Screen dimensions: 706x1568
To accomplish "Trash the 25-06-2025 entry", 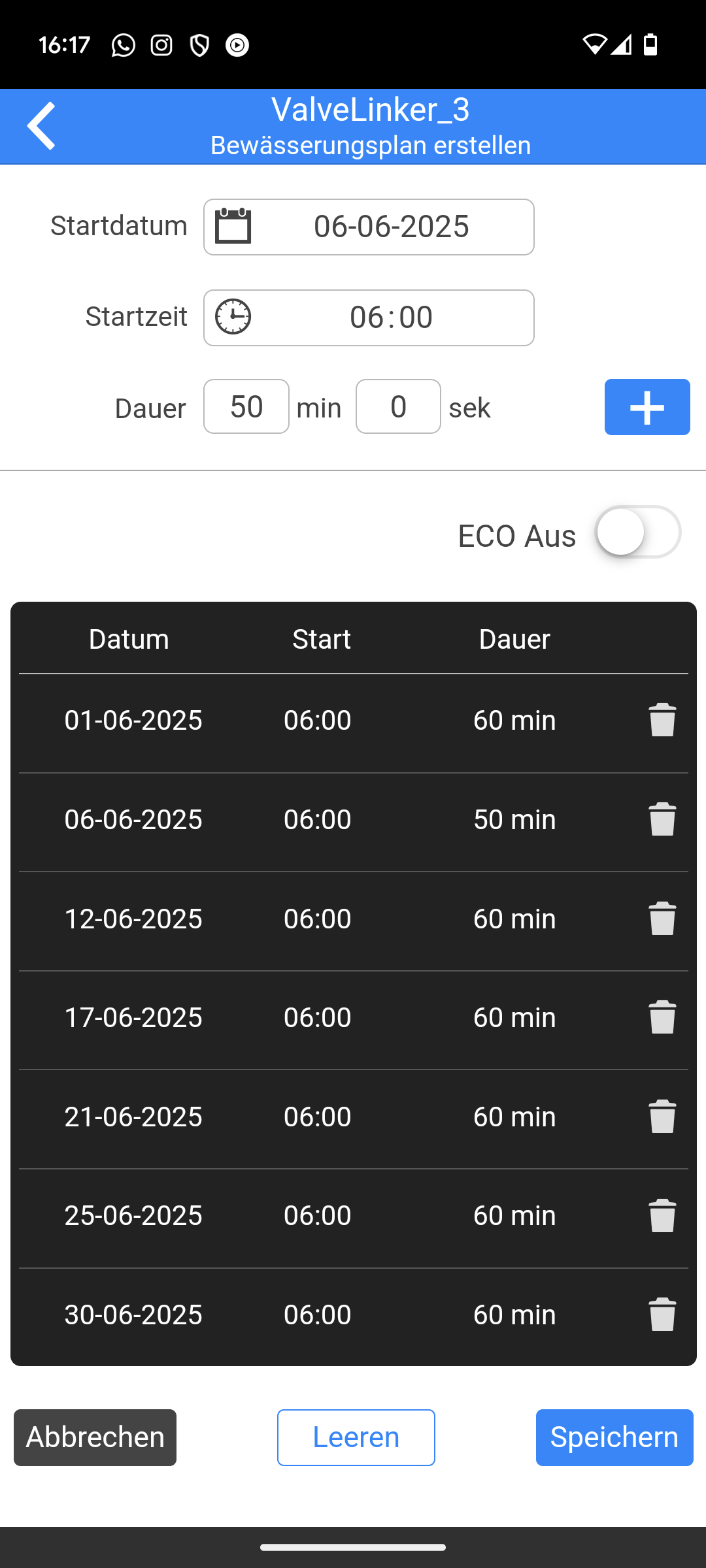I will [662, 1216].
